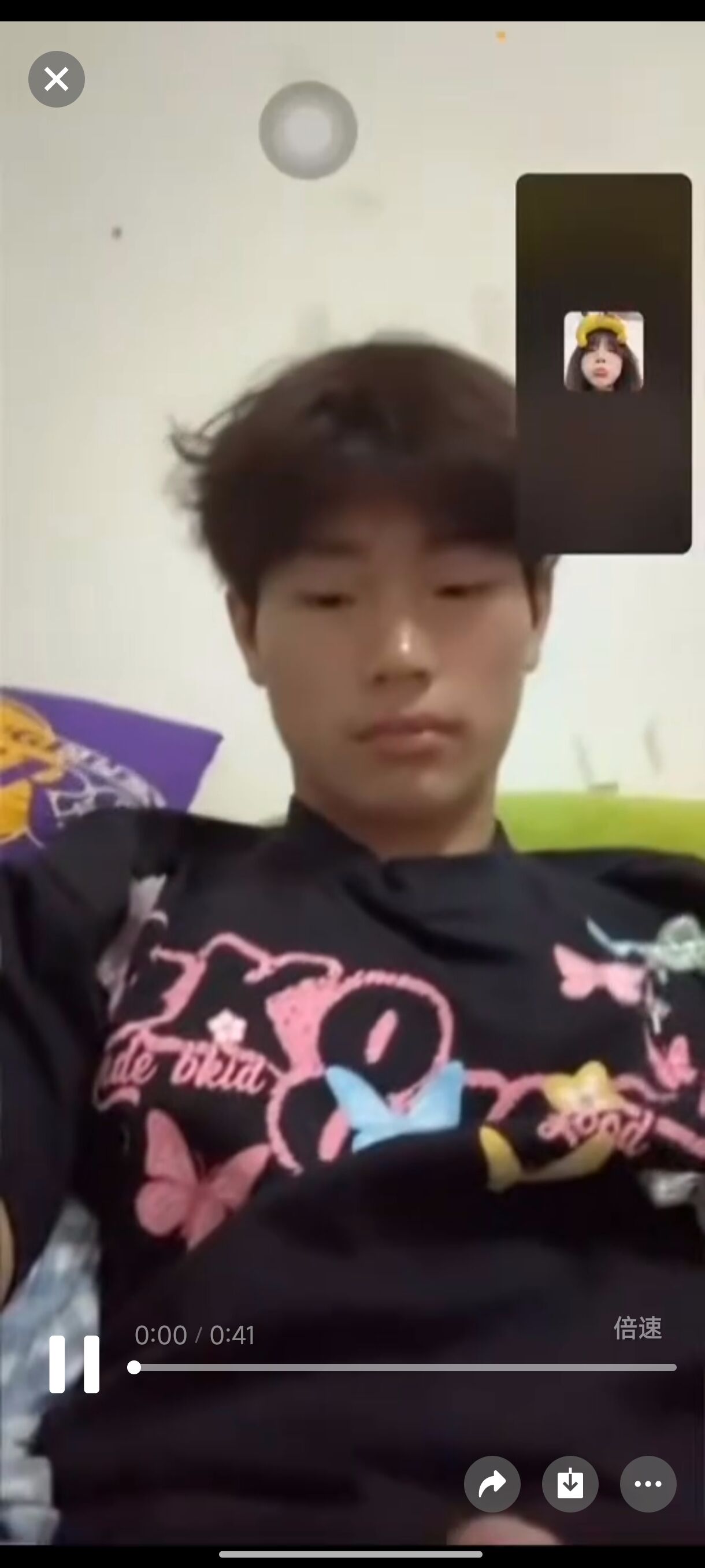
Task: Pause the video playback
Action: pos(74,1364)
